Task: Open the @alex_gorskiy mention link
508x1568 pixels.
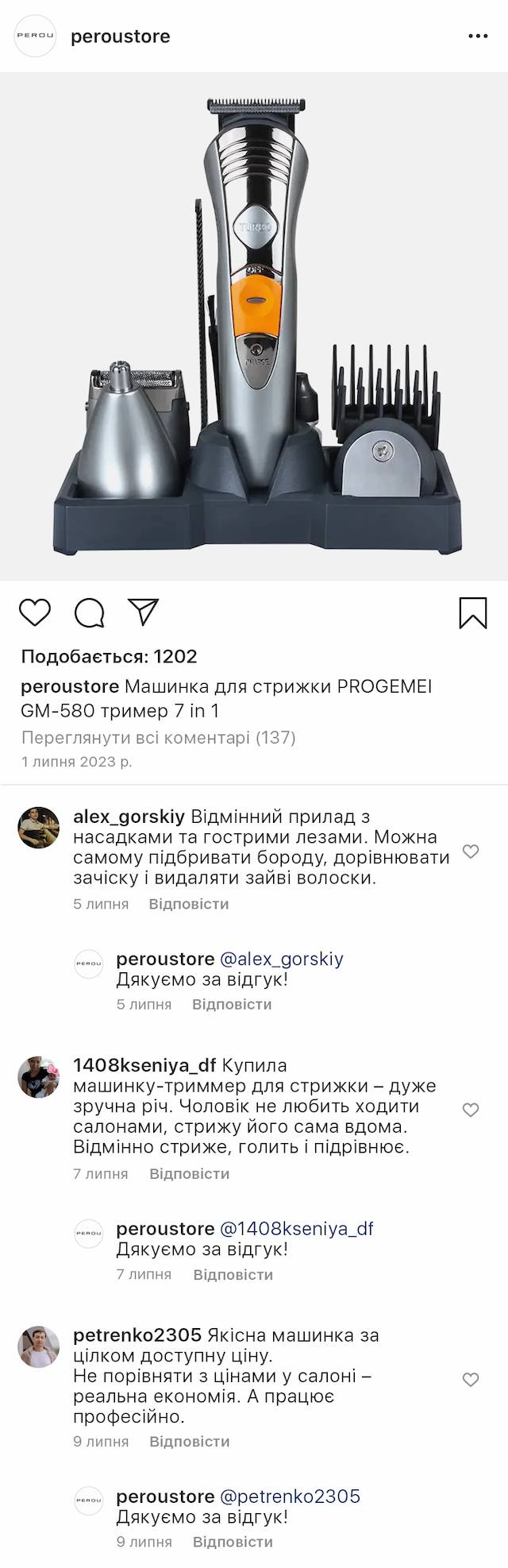Action: (281, 959)
